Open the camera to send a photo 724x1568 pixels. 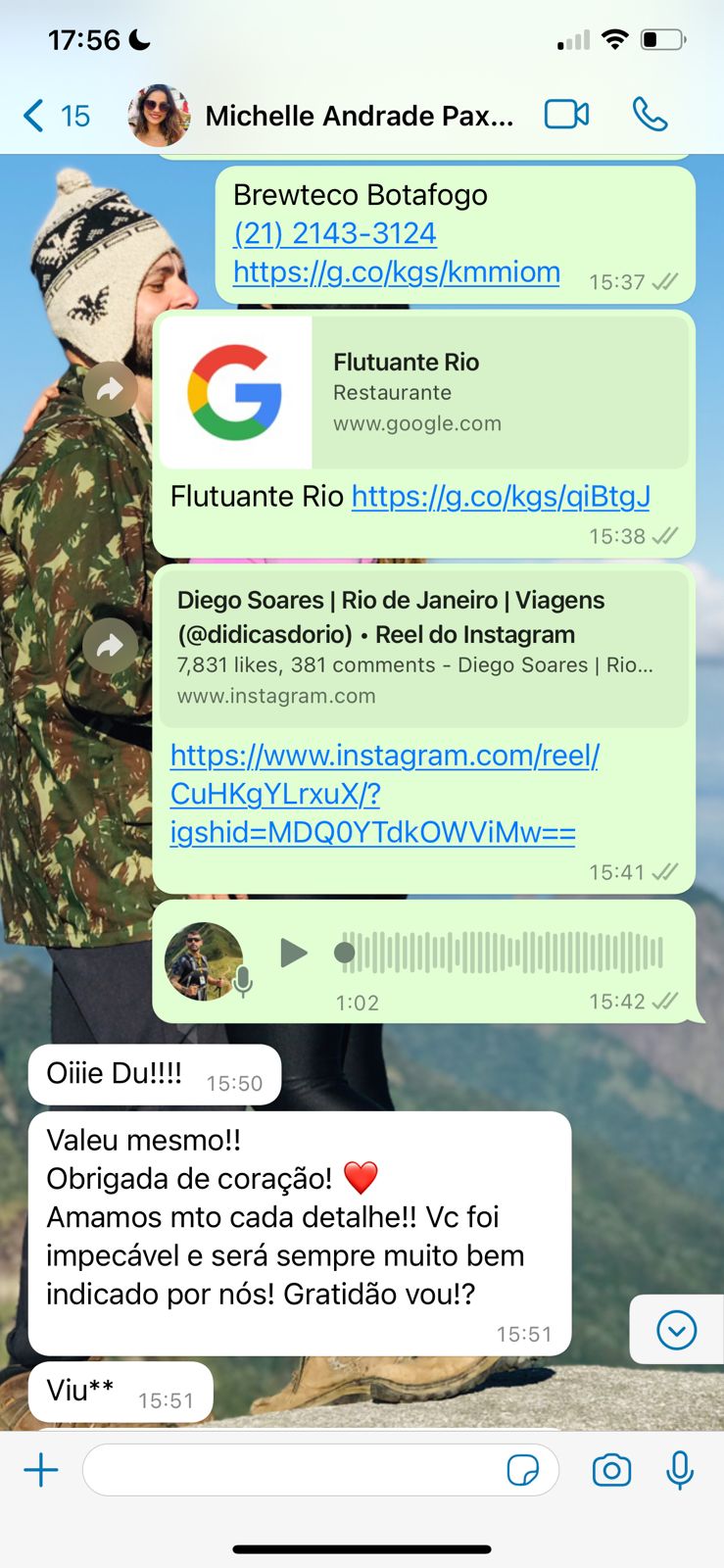[611, 1470]
